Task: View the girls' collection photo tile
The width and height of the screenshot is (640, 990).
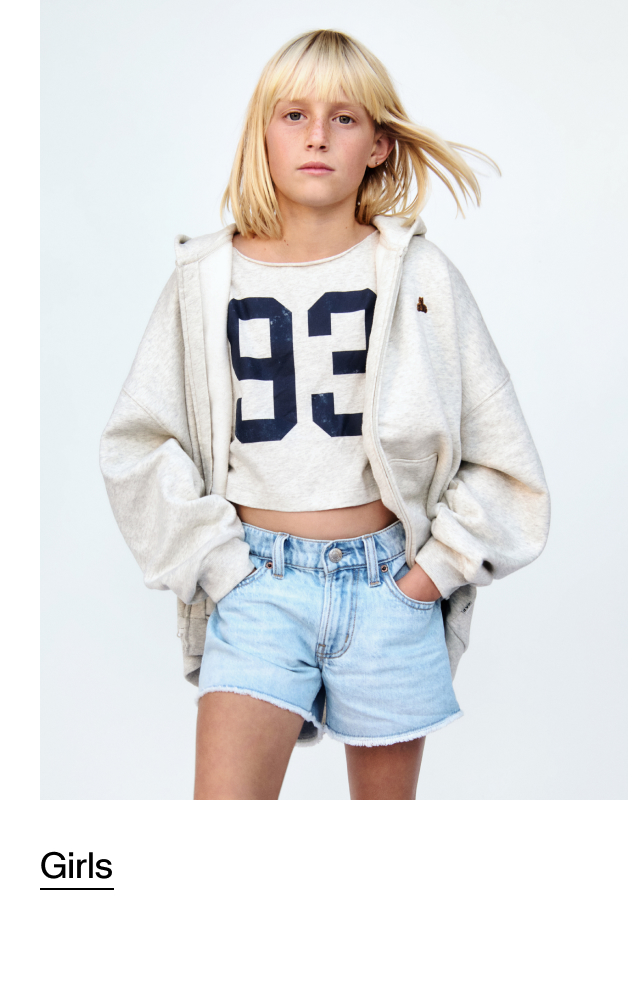Action: [x=334, y=400]
